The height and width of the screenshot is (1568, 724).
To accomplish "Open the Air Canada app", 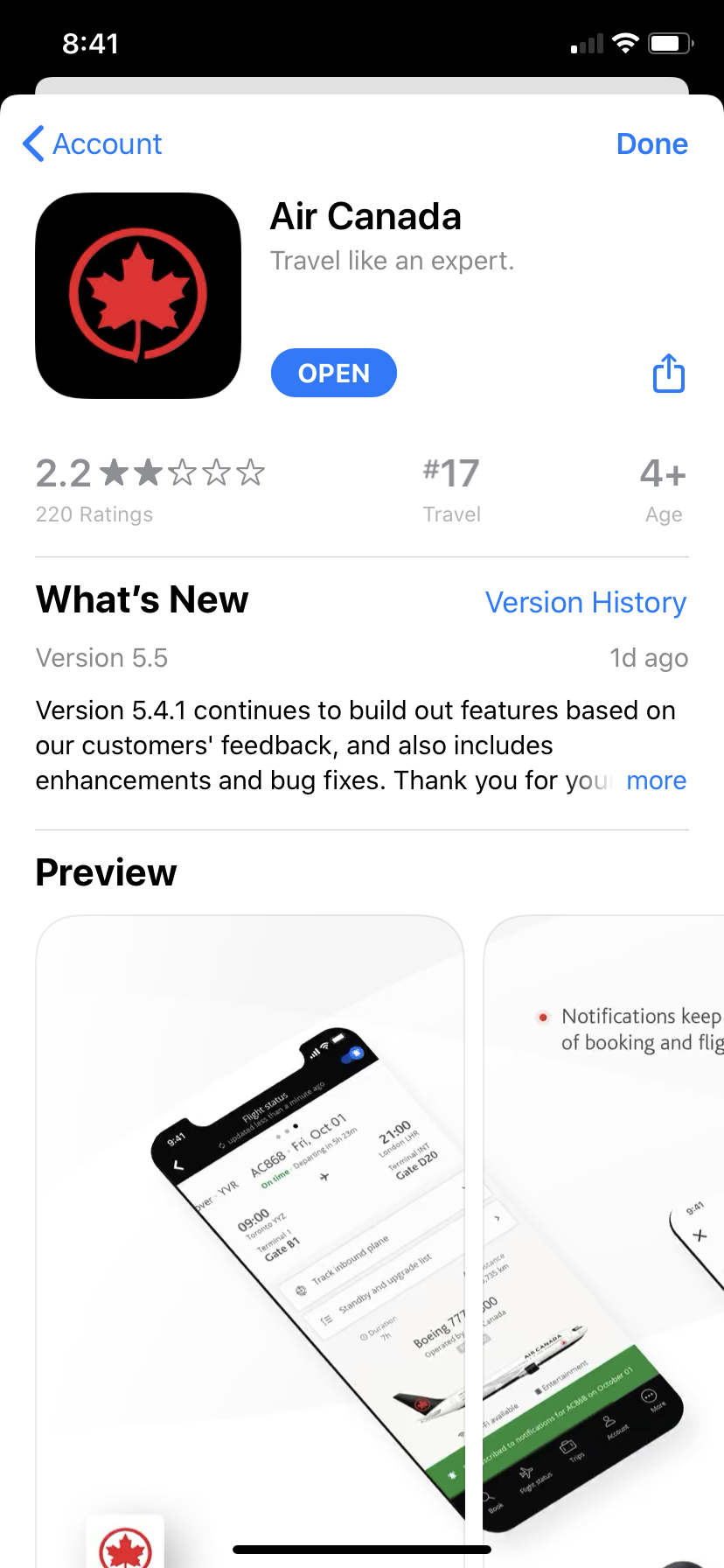I will point(333,374).
